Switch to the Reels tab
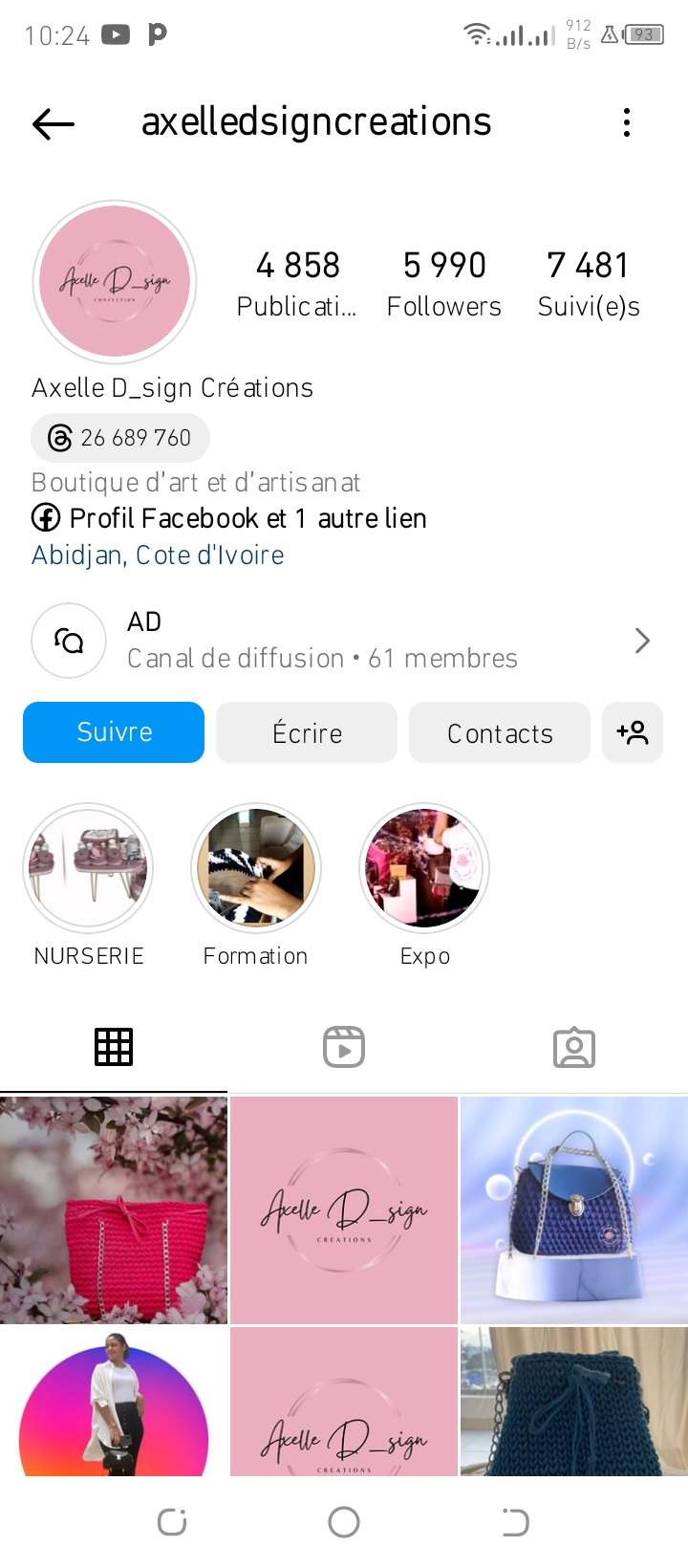 click(344, 1047)
